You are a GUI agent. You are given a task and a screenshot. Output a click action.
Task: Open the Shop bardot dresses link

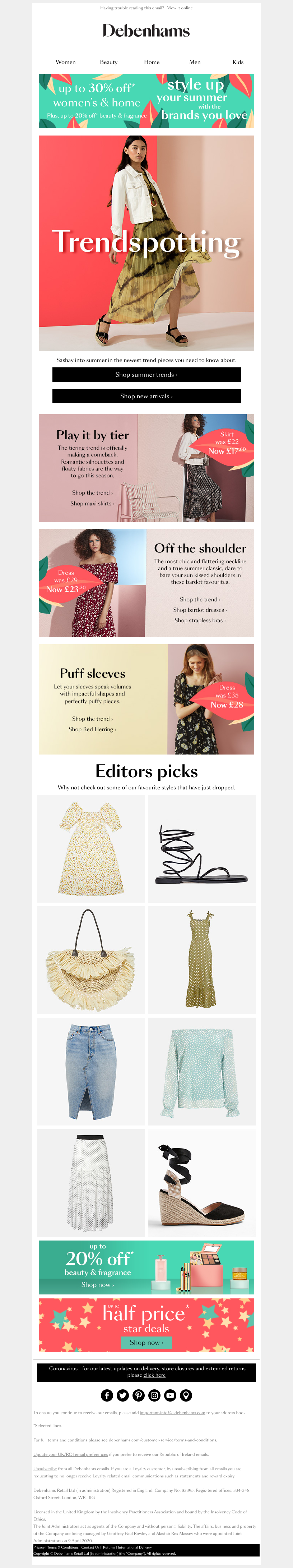(x=200, y=610)
